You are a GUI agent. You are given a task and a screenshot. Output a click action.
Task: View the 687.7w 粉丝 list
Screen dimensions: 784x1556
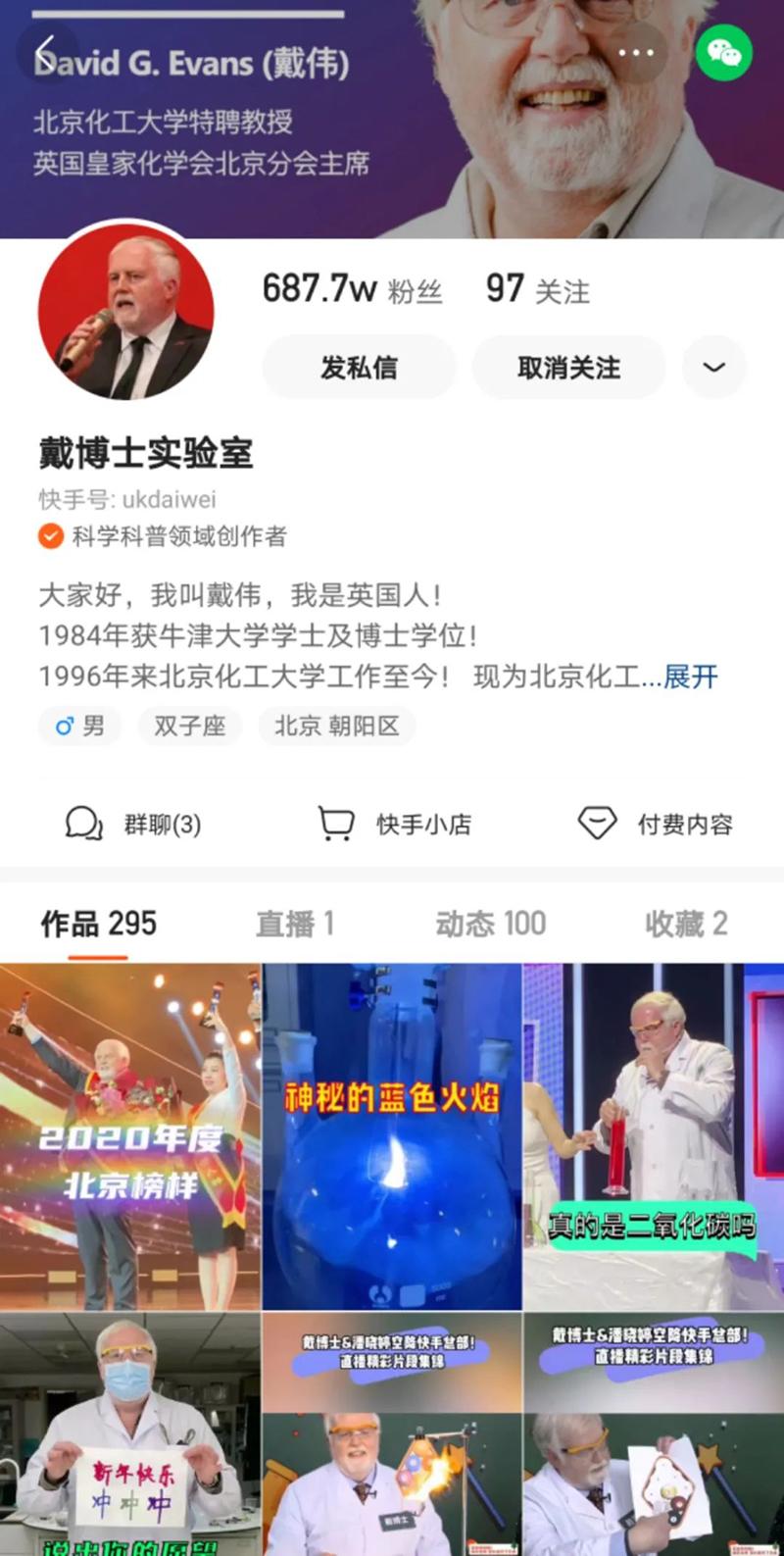pyautogui.click(x=352, y=290)
